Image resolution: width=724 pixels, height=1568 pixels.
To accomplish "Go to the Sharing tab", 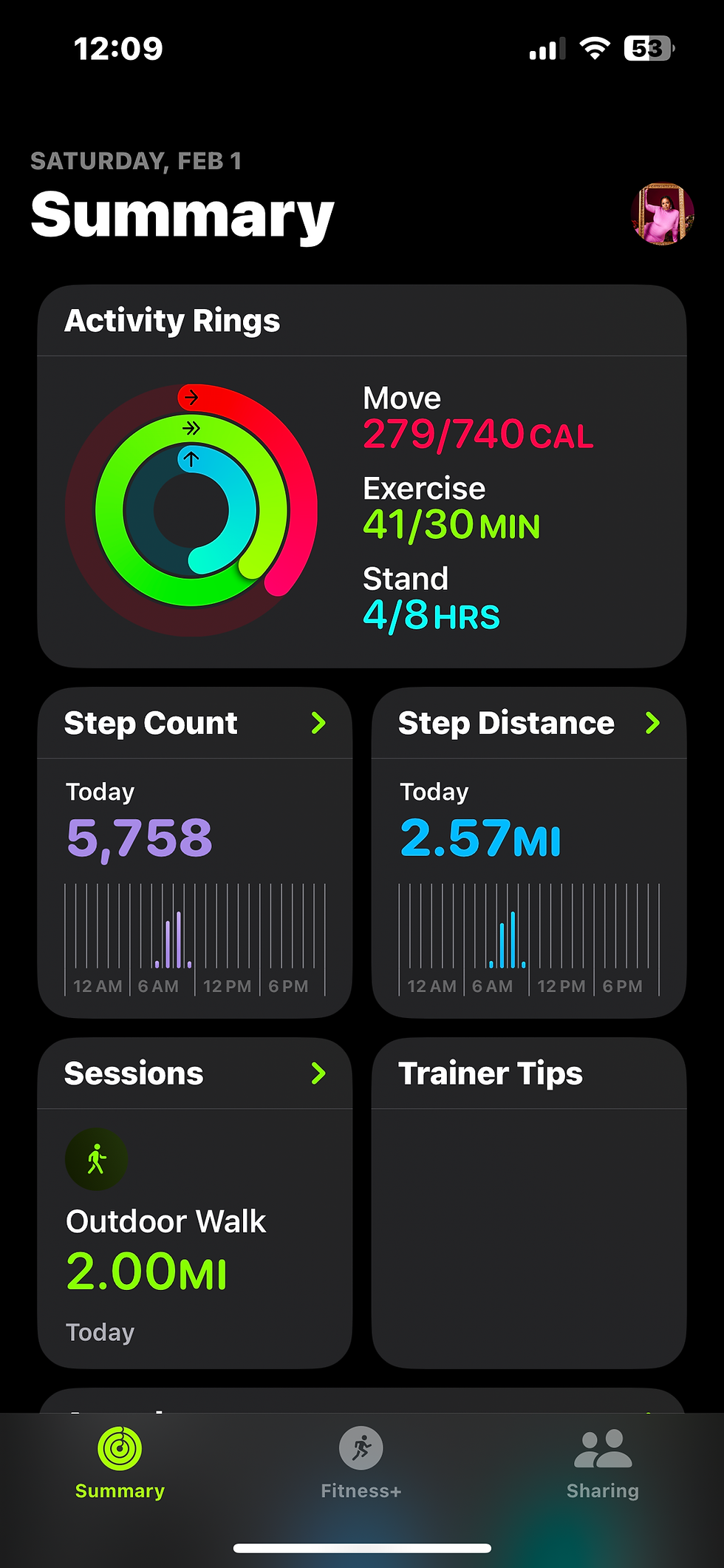I will coord(602,1463).
